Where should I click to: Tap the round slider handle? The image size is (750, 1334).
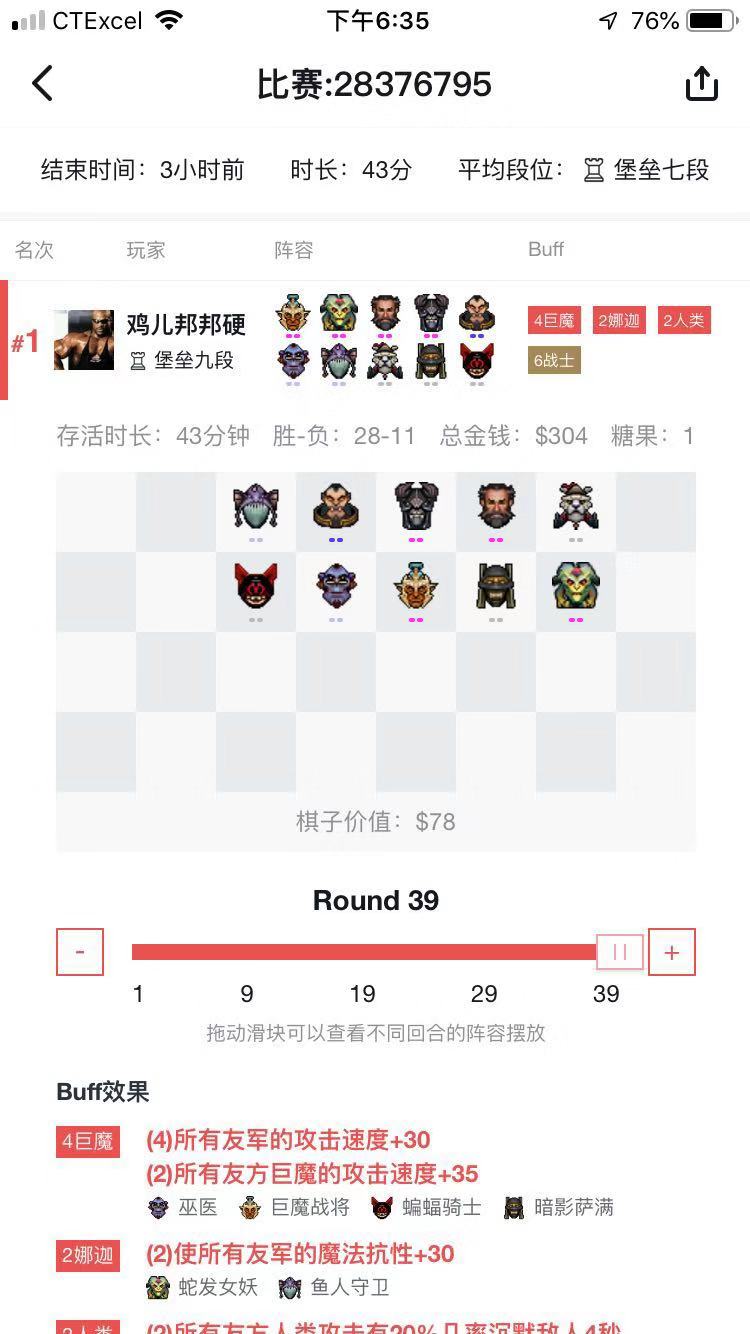pyautogui.click(x=620, y=952)
